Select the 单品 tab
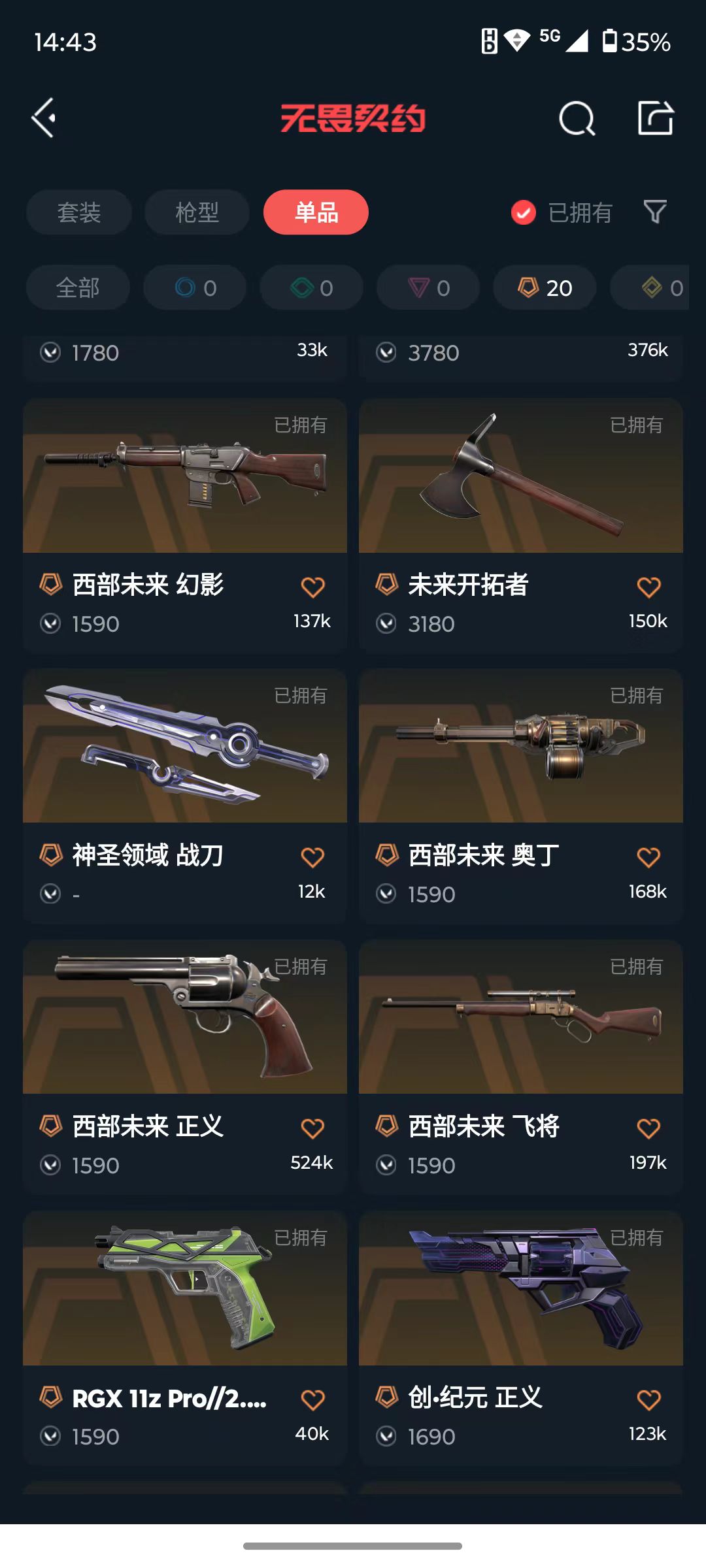 click(x=316, y=212)
